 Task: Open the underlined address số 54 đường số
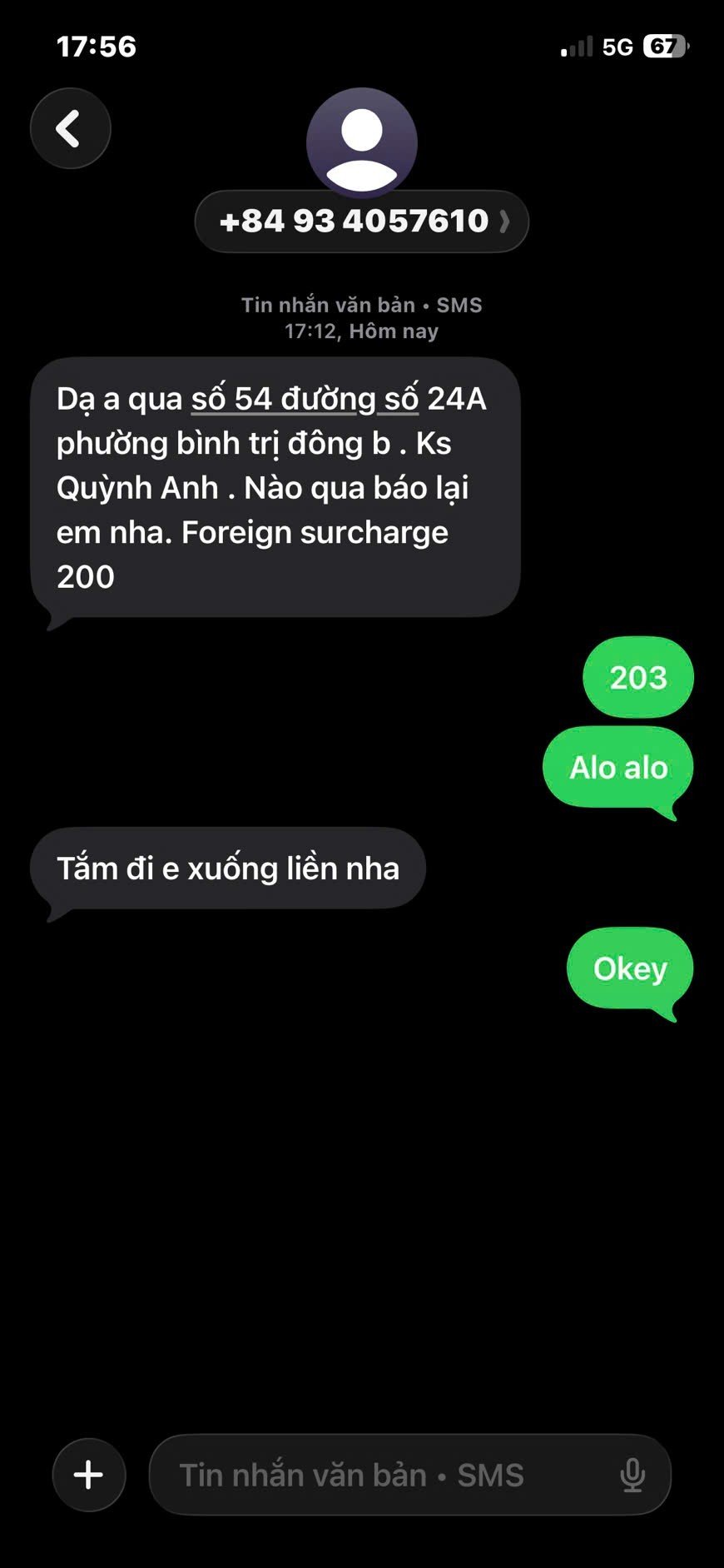(305, 400)
